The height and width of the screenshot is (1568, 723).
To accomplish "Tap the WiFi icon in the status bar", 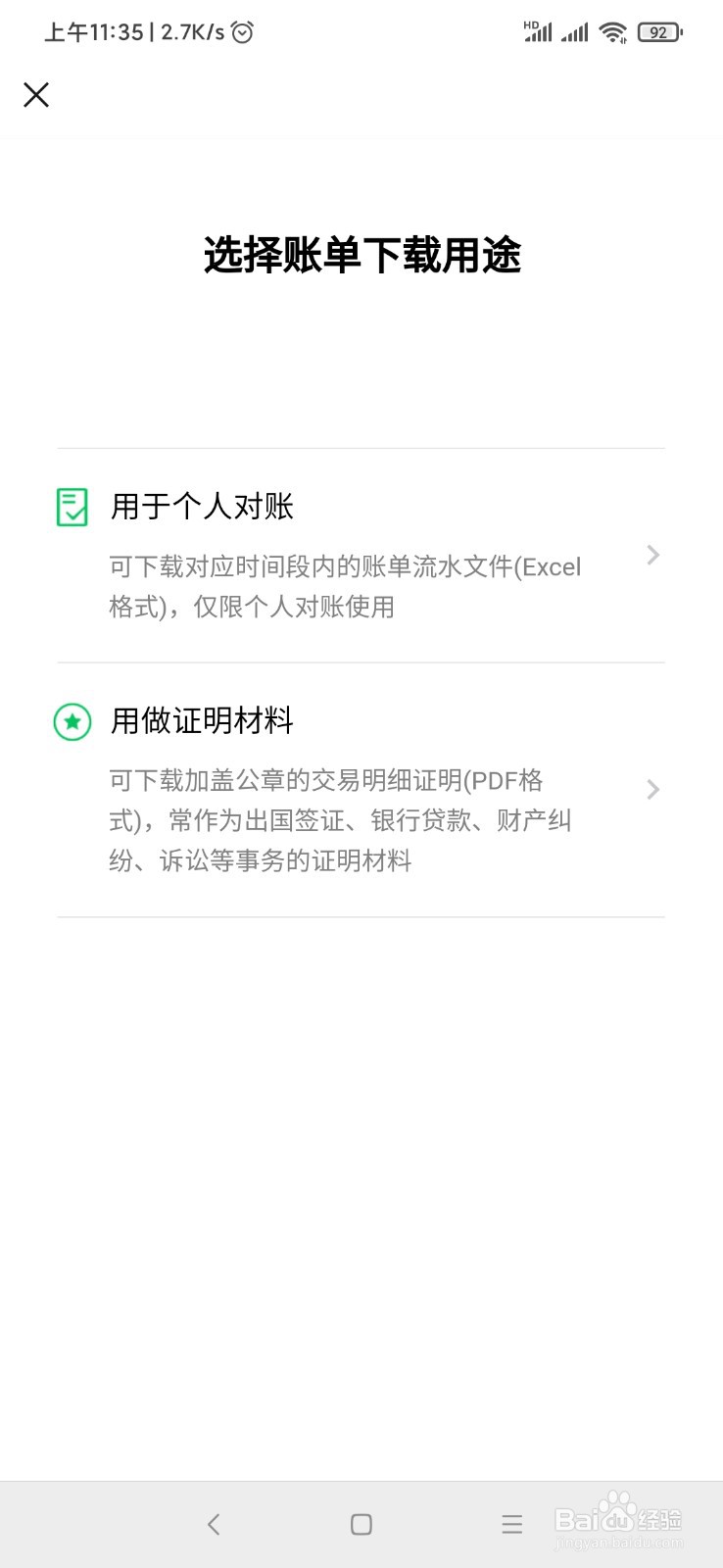I will coord(612,32).
